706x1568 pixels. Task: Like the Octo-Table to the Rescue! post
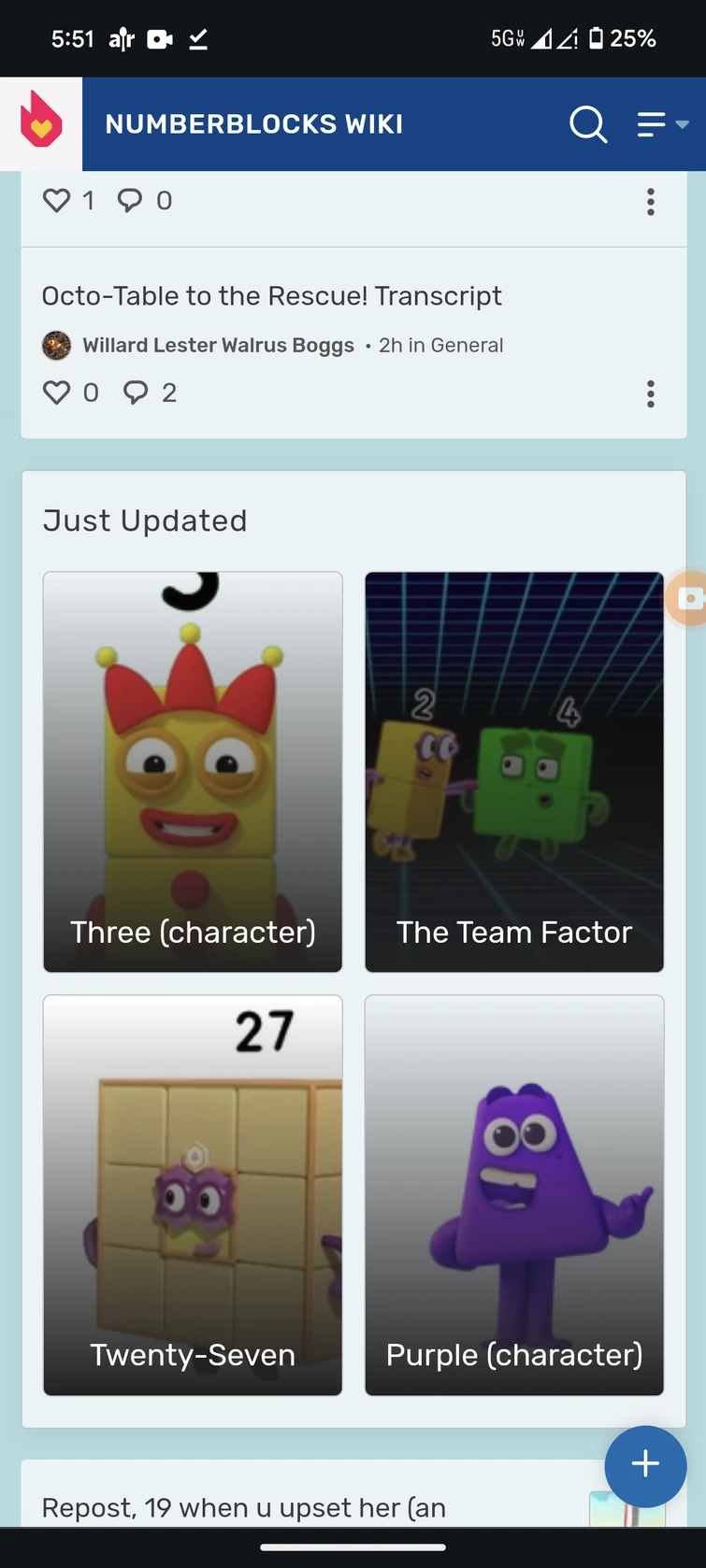coord(56,392)
